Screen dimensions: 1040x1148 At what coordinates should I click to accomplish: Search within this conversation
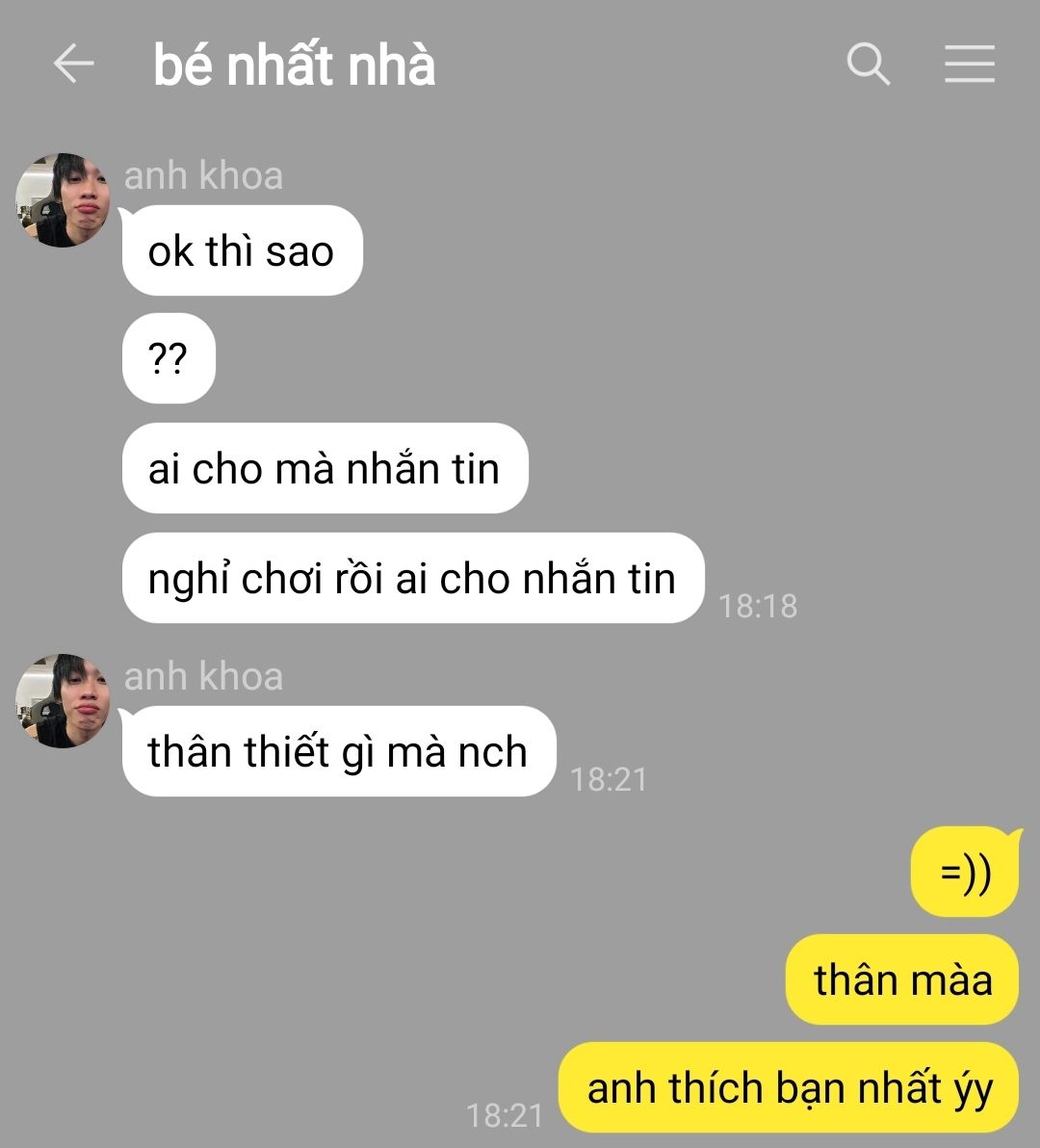[868, 64]
